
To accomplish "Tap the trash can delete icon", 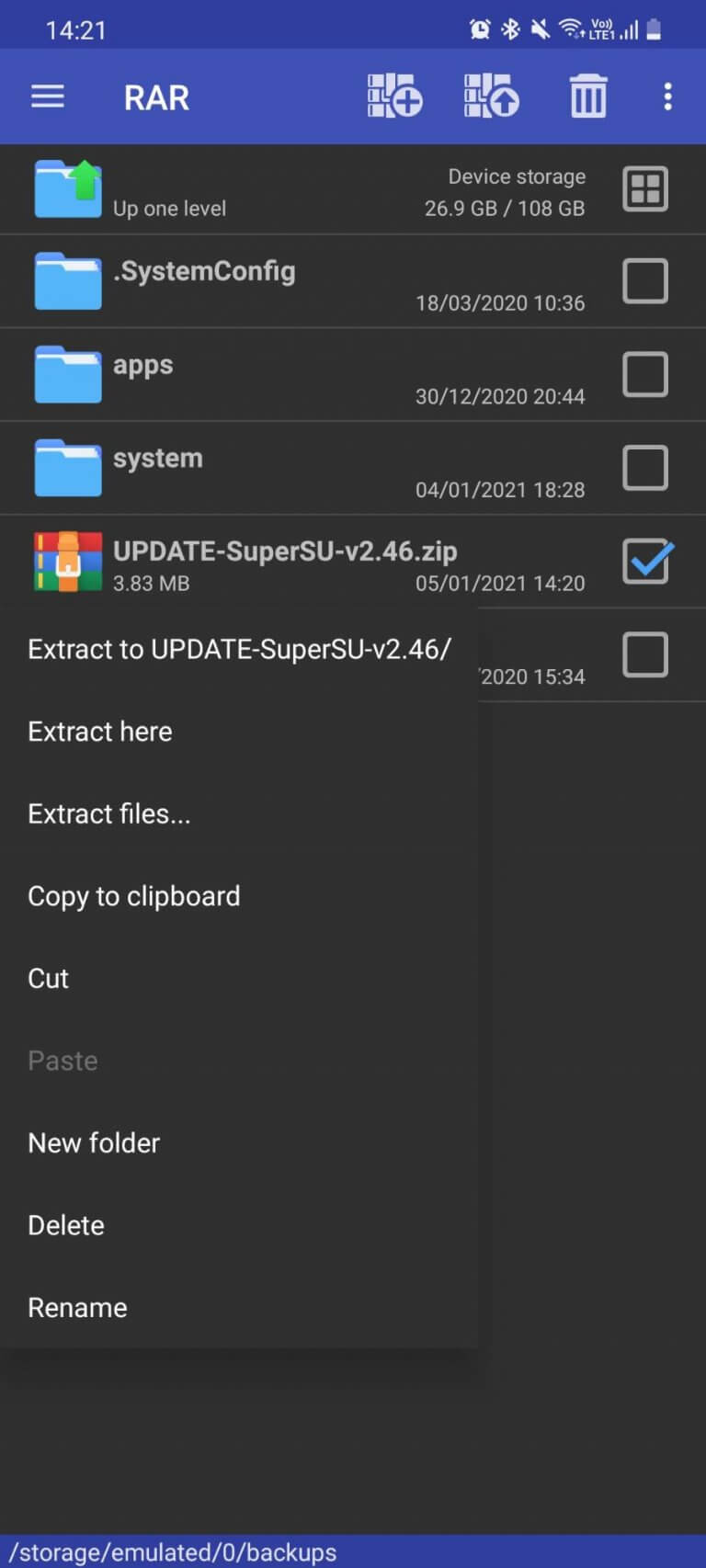I will point(588,97).
